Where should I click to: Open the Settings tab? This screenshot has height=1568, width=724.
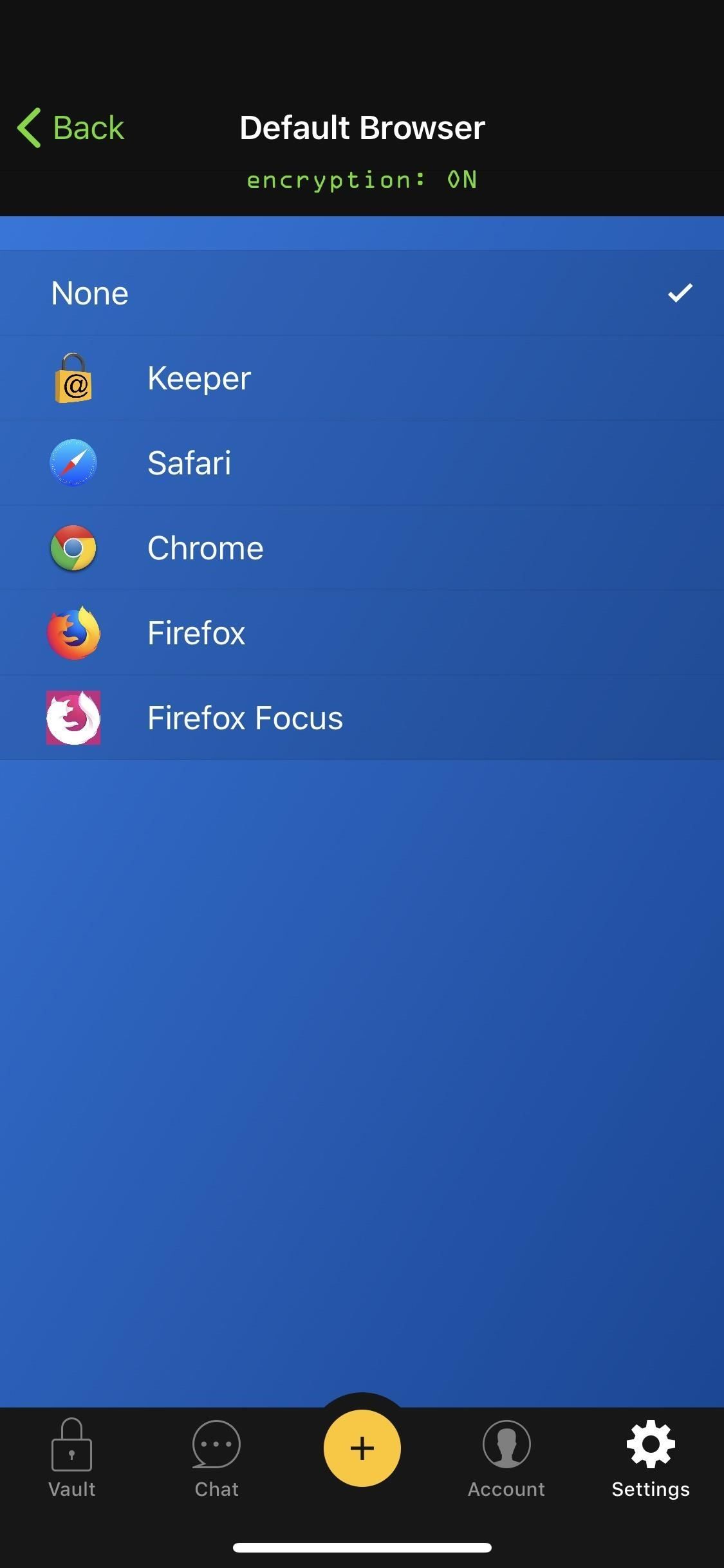coord(651,1459)
